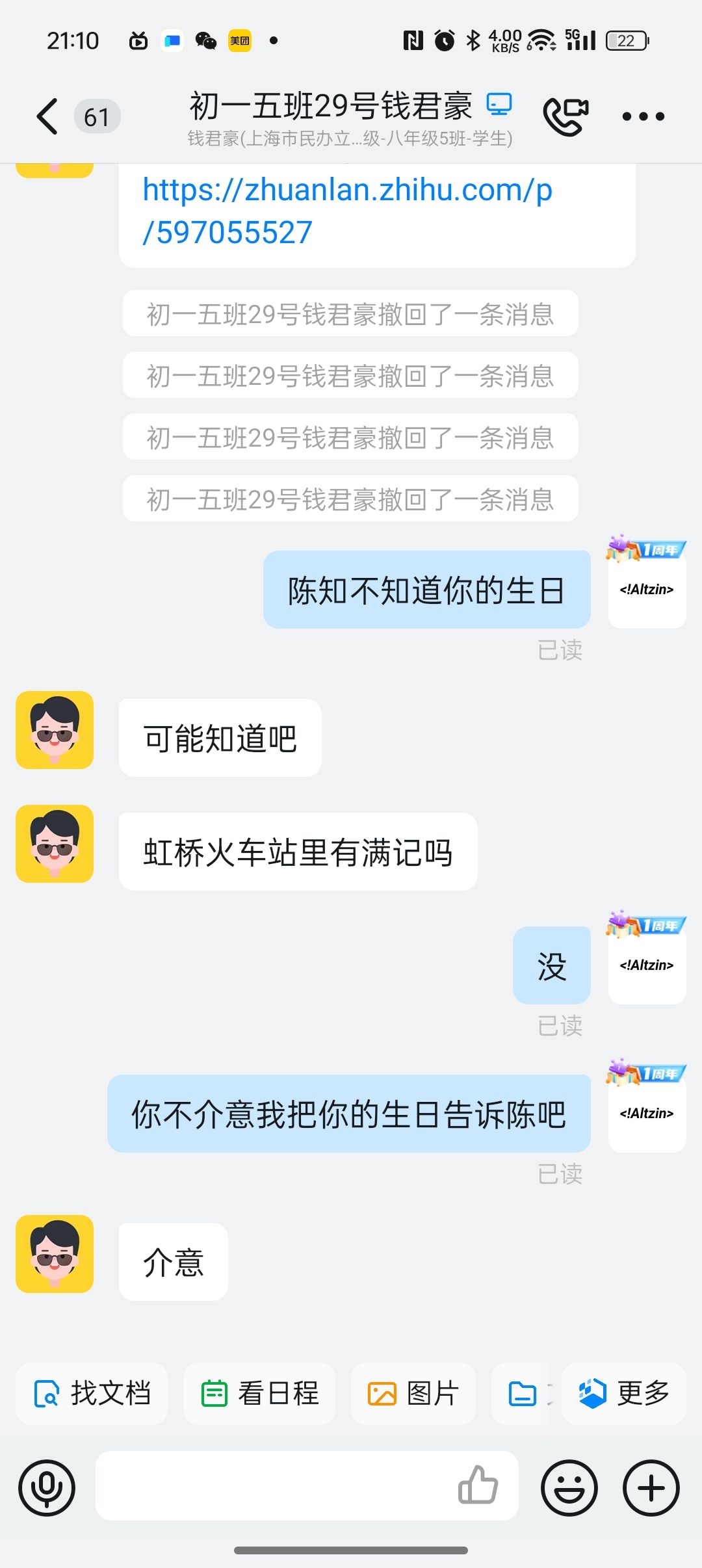Open contact avatar next to 可能知道吧
The height and width of the screenshot is (1568, 702).
tap(55, 730)
